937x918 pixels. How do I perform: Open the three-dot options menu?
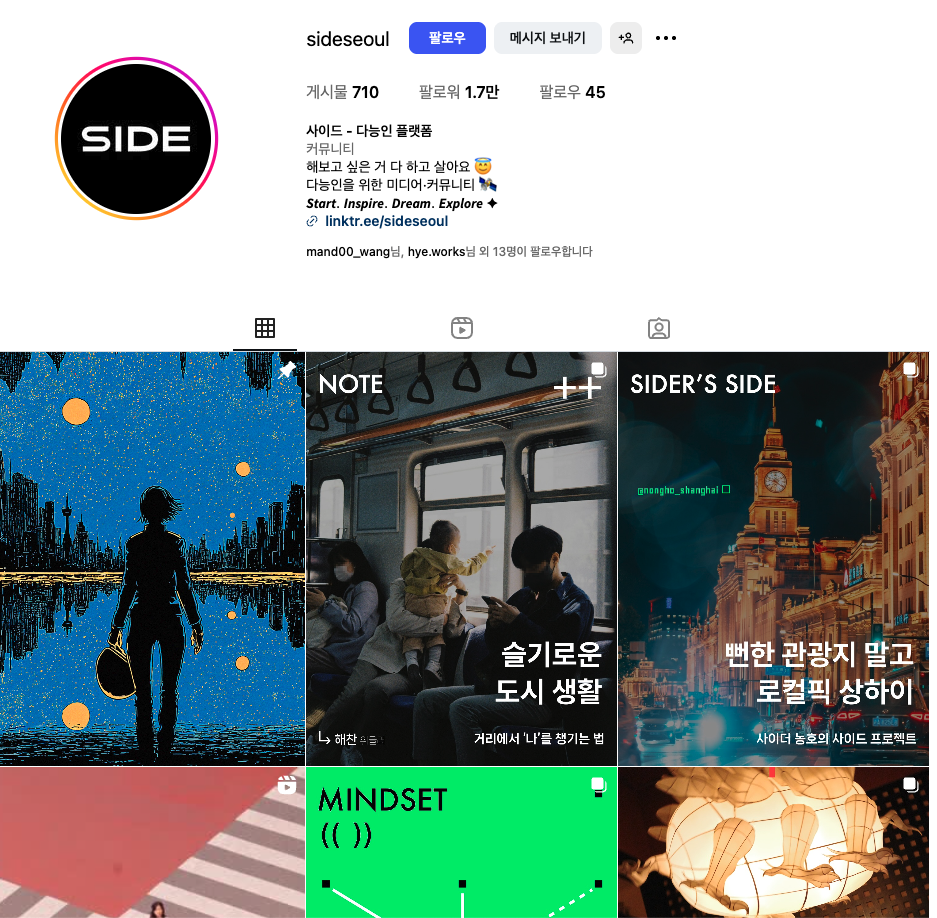pyautogui.click(x=666, y=38)
